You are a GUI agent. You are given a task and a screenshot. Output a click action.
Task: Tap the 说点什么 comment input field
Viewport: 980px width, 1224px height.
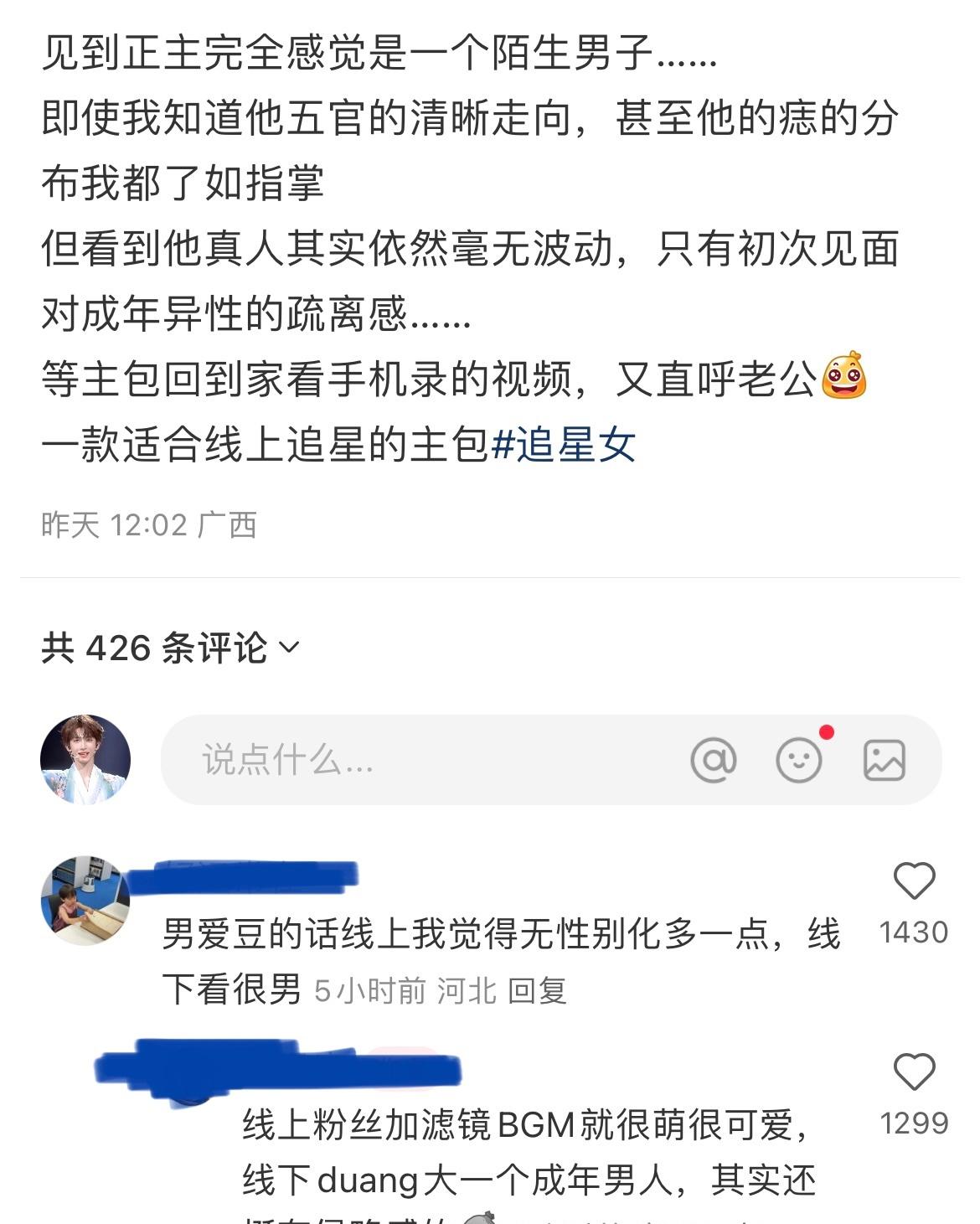click(x=419, y=761)
